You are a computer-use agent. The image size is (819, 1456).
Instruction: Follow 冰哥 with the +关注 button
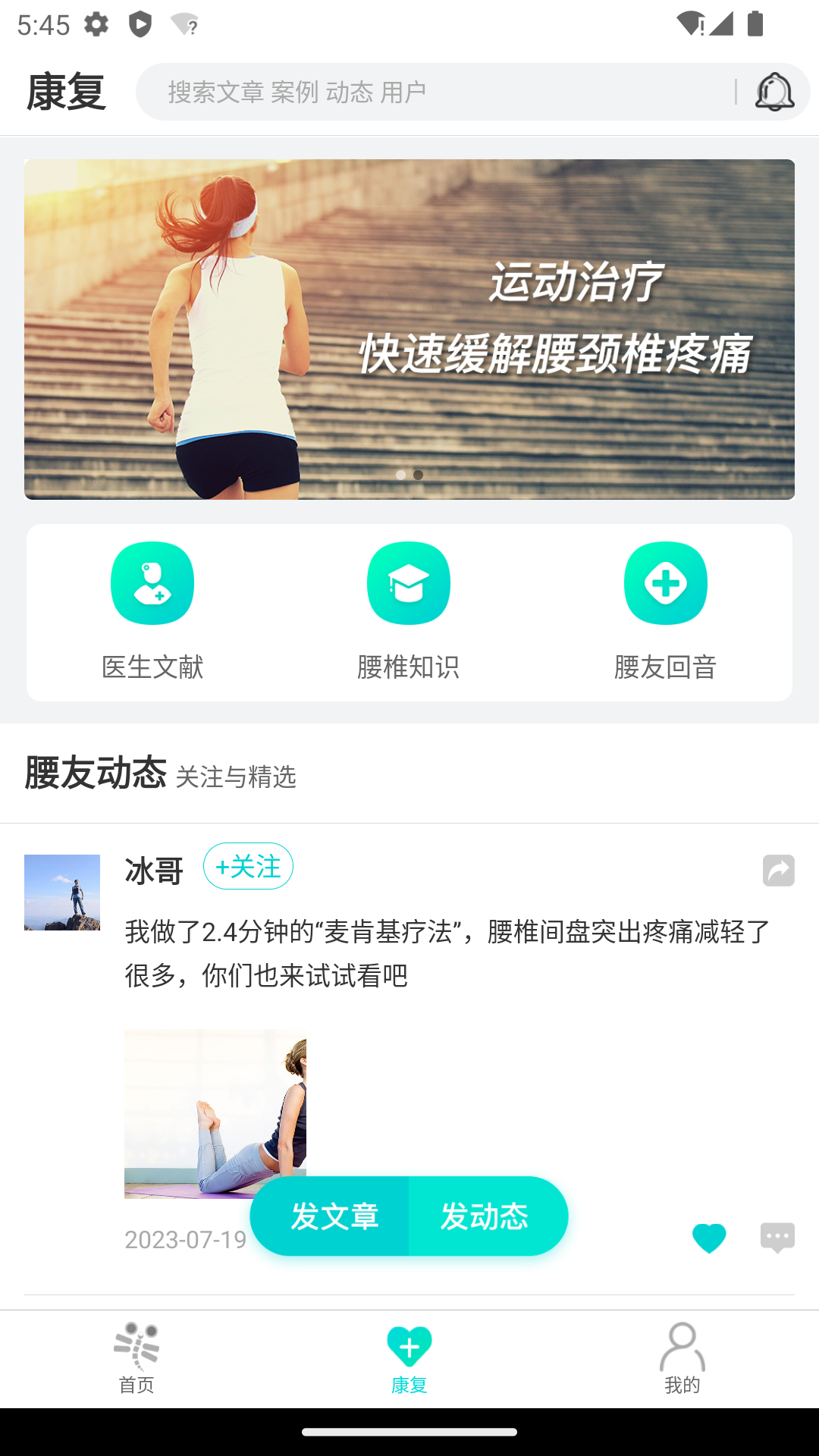coord(248,866)
